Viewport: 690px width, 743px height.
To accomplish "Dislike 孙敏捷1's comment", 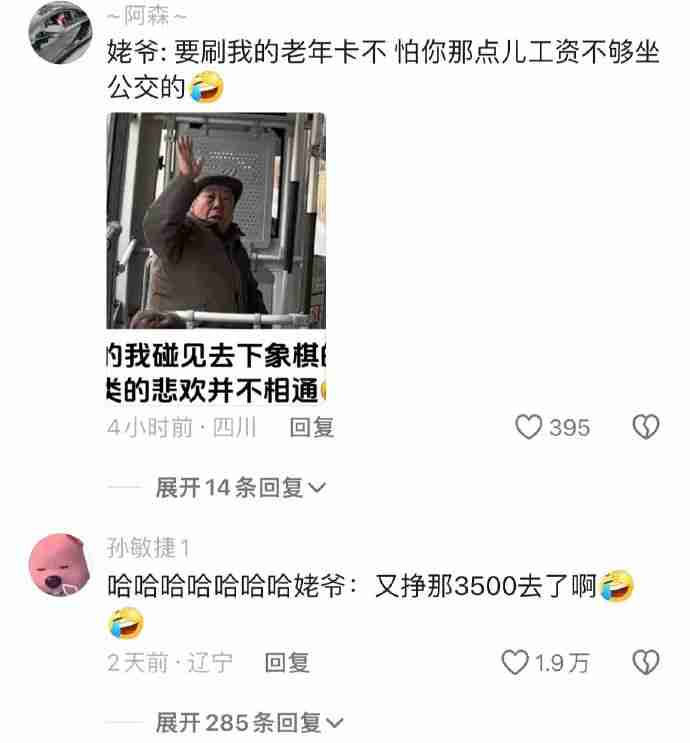I will [x=647, y=662].
